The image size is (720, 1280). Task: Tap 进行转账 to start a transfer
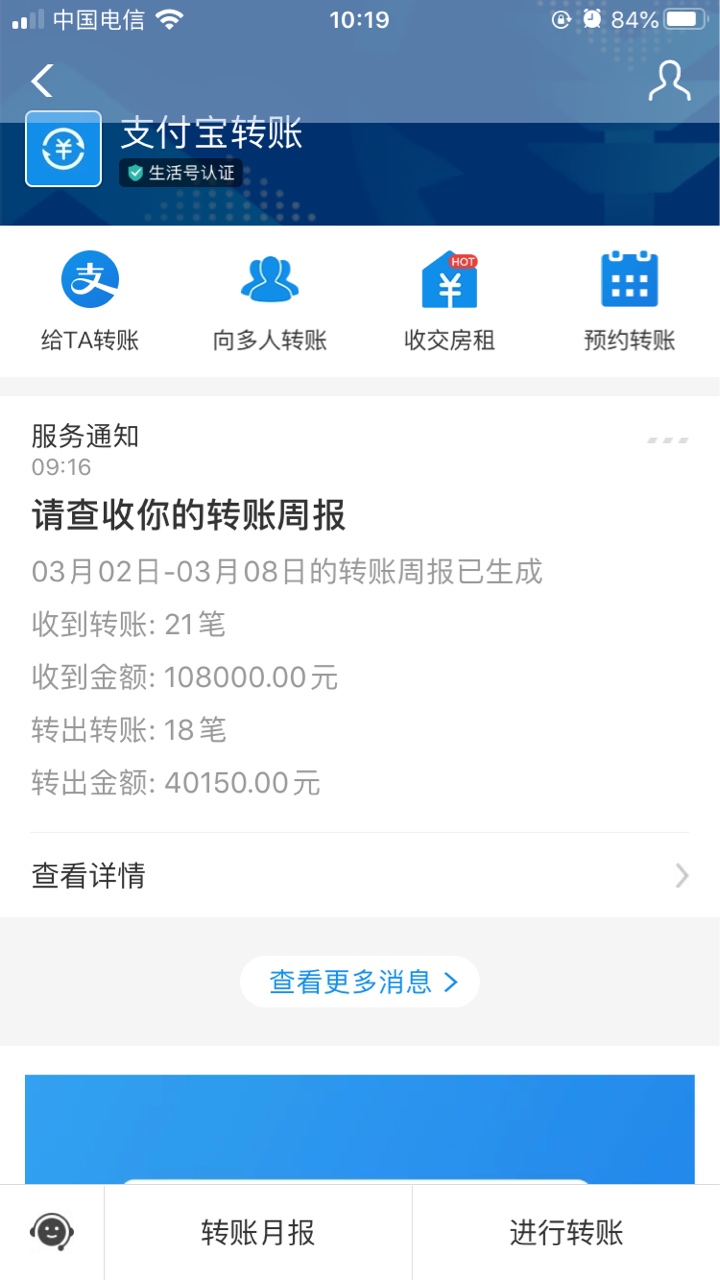566,1233
